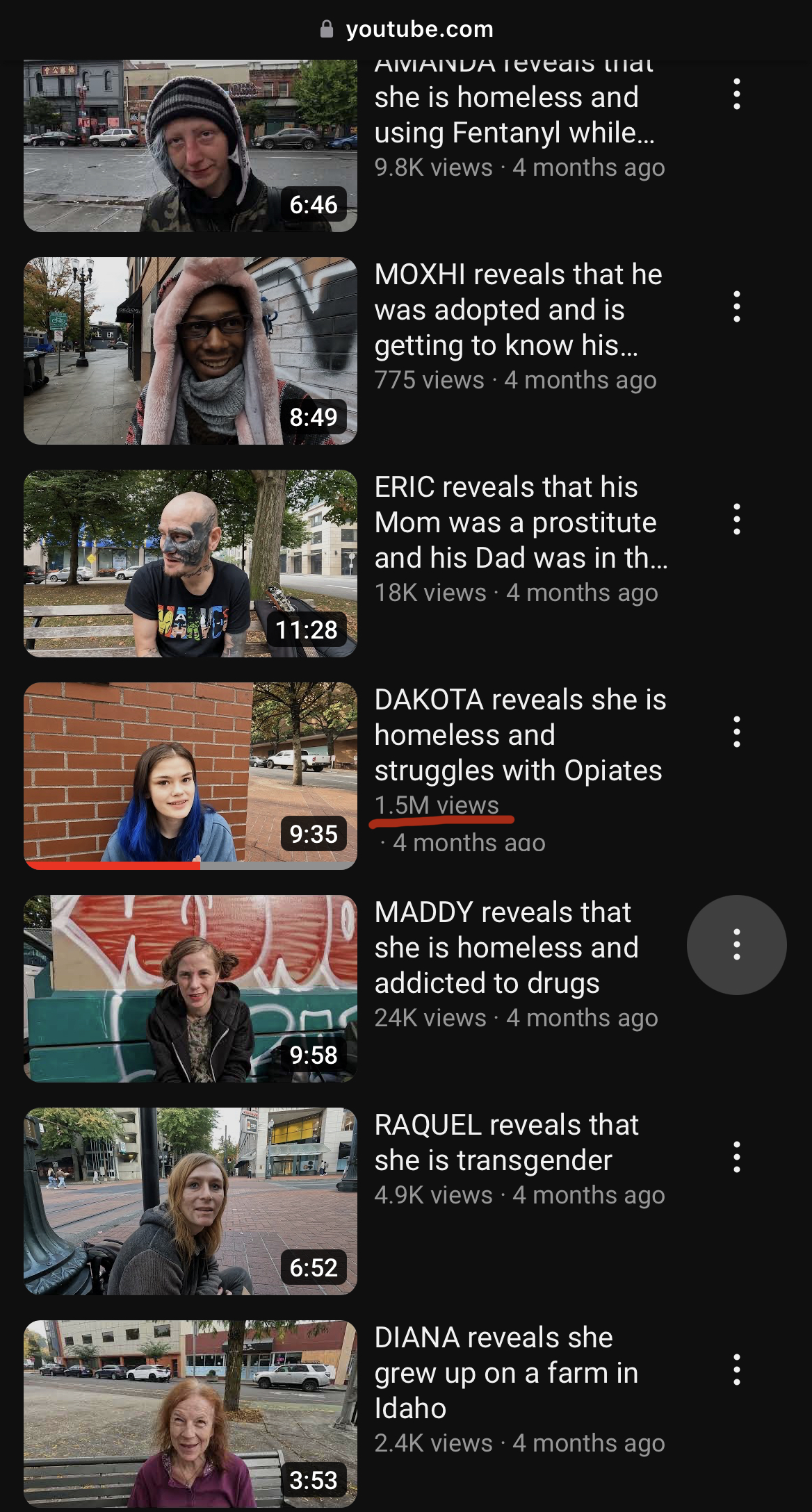Open options menu for DIANA video

[x=737, y=1370]
